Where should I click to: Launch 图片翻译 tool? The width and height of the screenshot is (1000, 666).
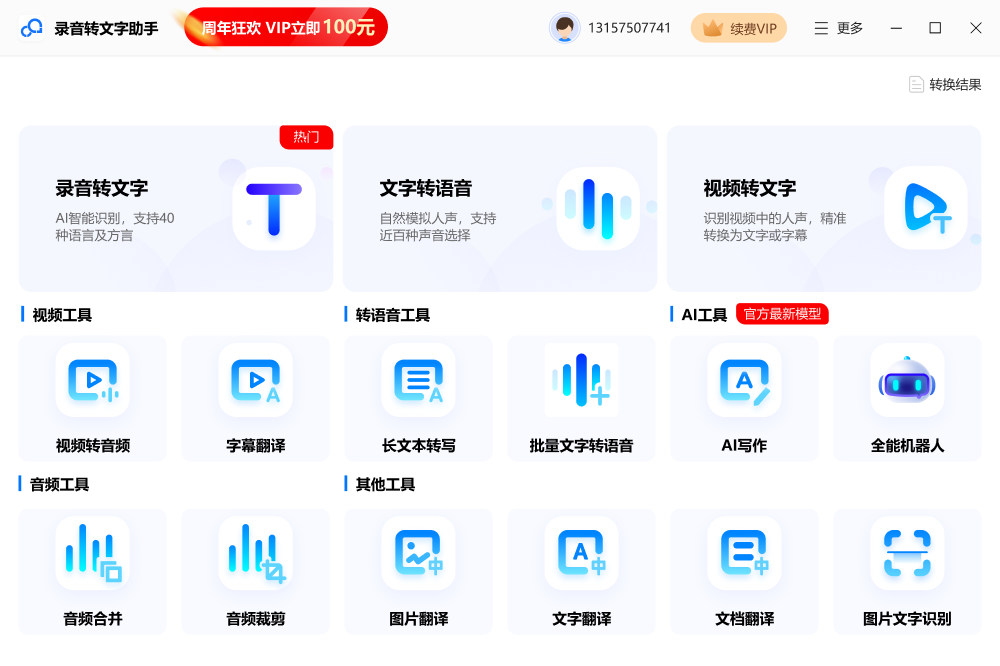tap(419, 571)
